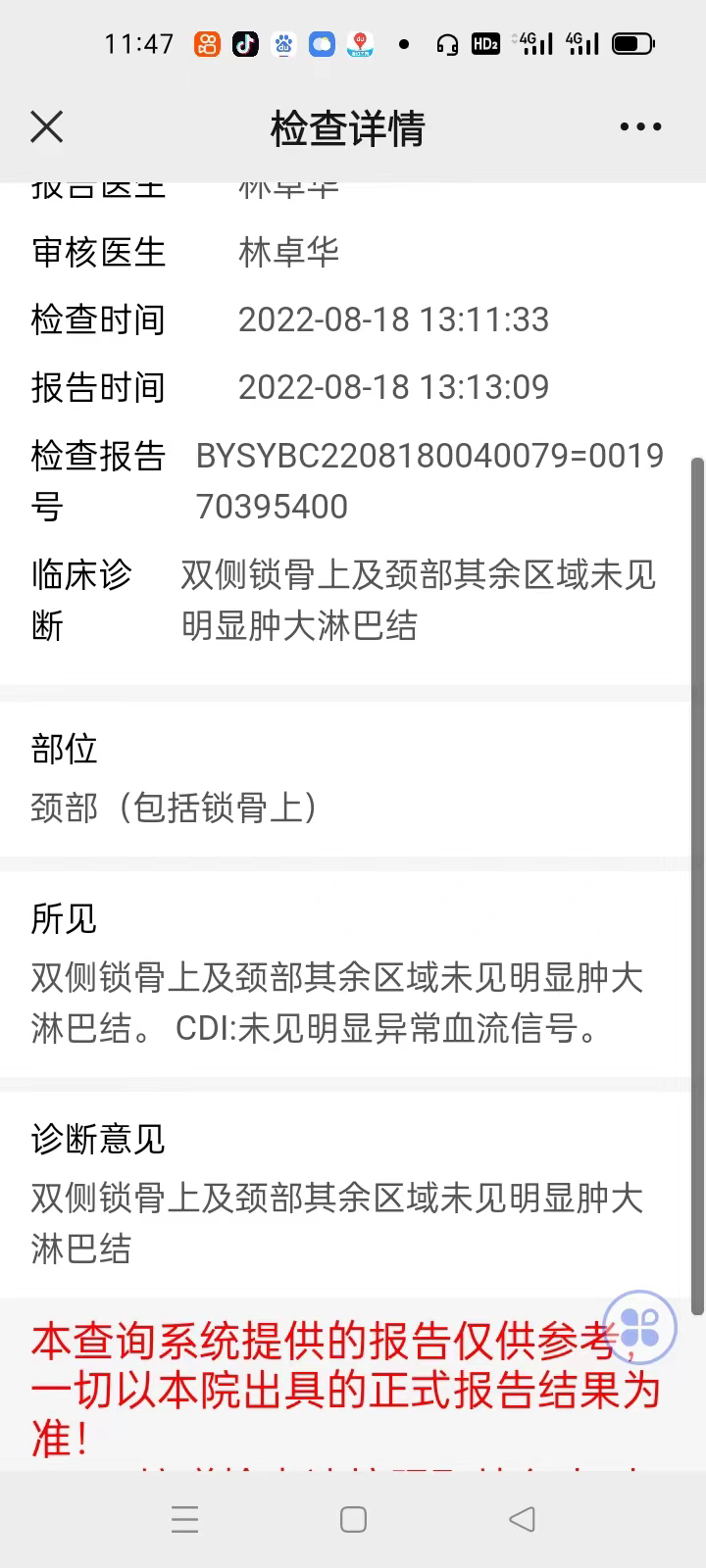Tap the floating four-leaf shortcut button
The width and height of the screenshot is (706, 1568).
point(640,1328)
